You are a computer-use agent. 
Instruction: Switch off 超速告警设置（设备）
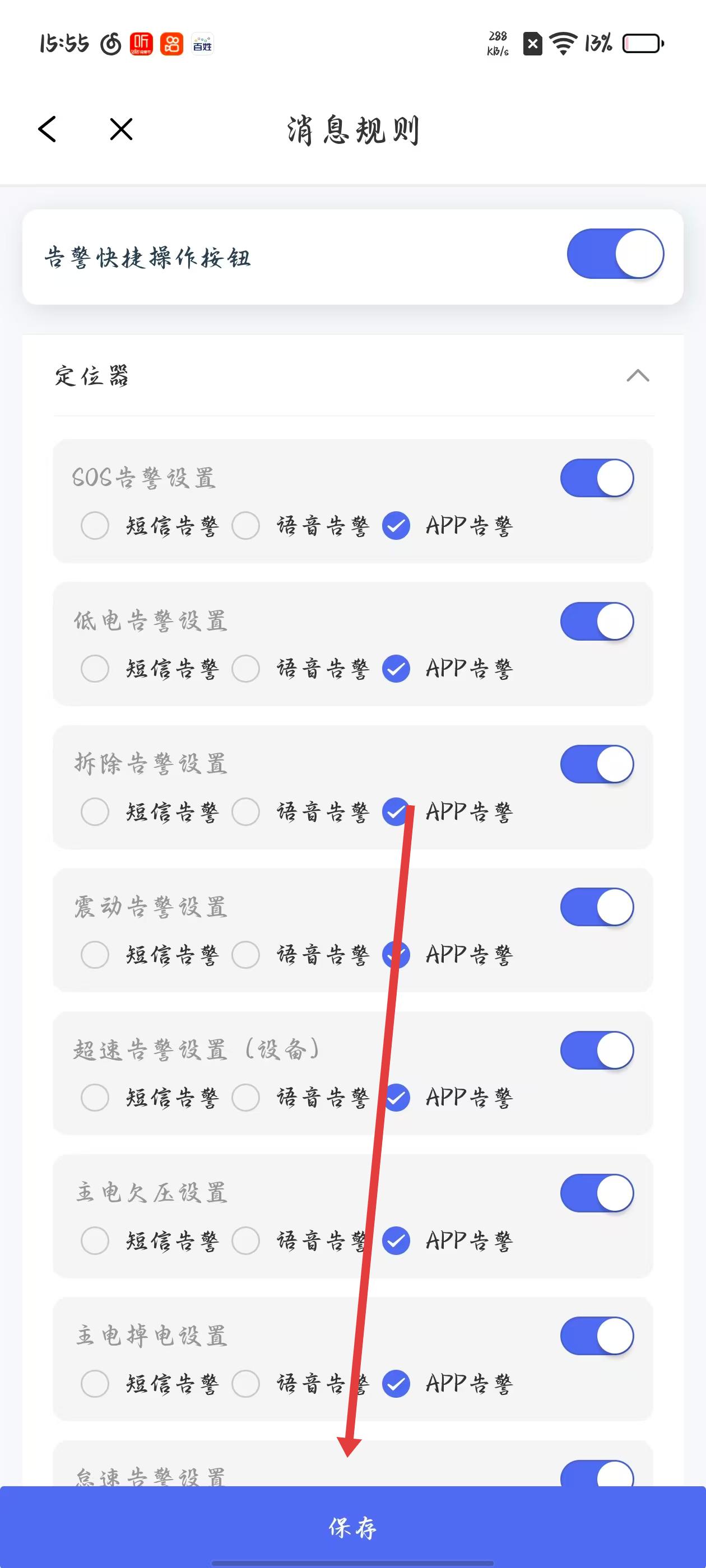[596, 1050]
